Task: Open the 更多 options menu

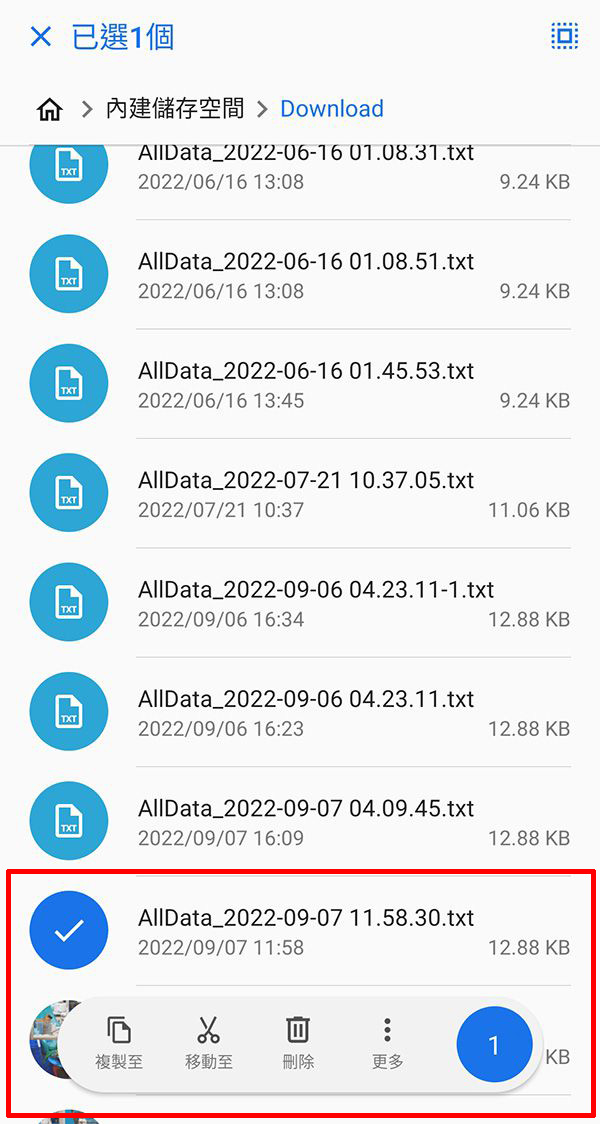Action: pyautogui.click(x=387, y=1044)
